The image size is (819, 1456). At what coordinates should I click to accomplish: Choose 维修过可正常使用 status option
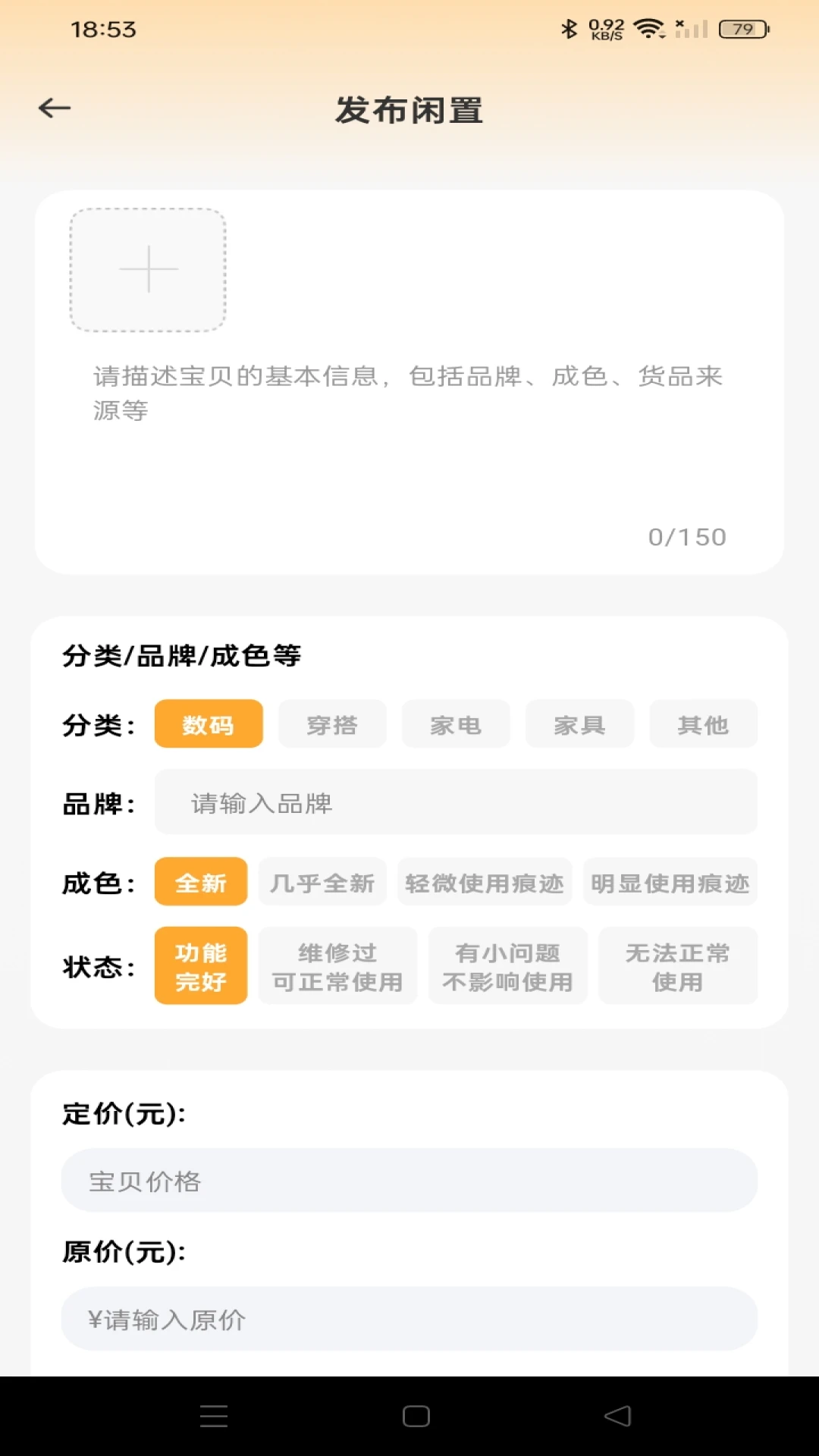click(x=337, y=965)
